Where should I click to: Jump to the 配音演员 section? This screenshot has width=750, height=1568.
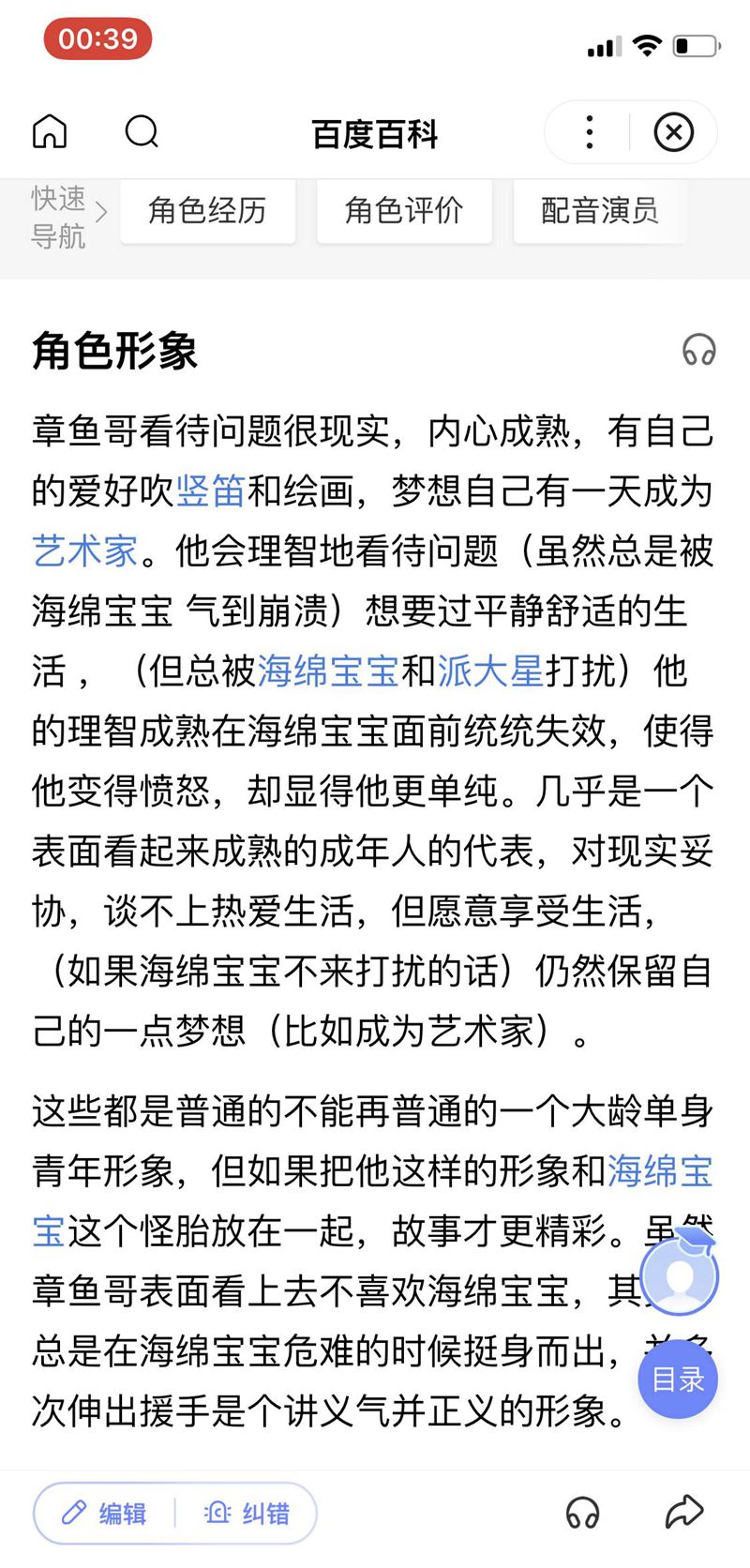point(600,211)
